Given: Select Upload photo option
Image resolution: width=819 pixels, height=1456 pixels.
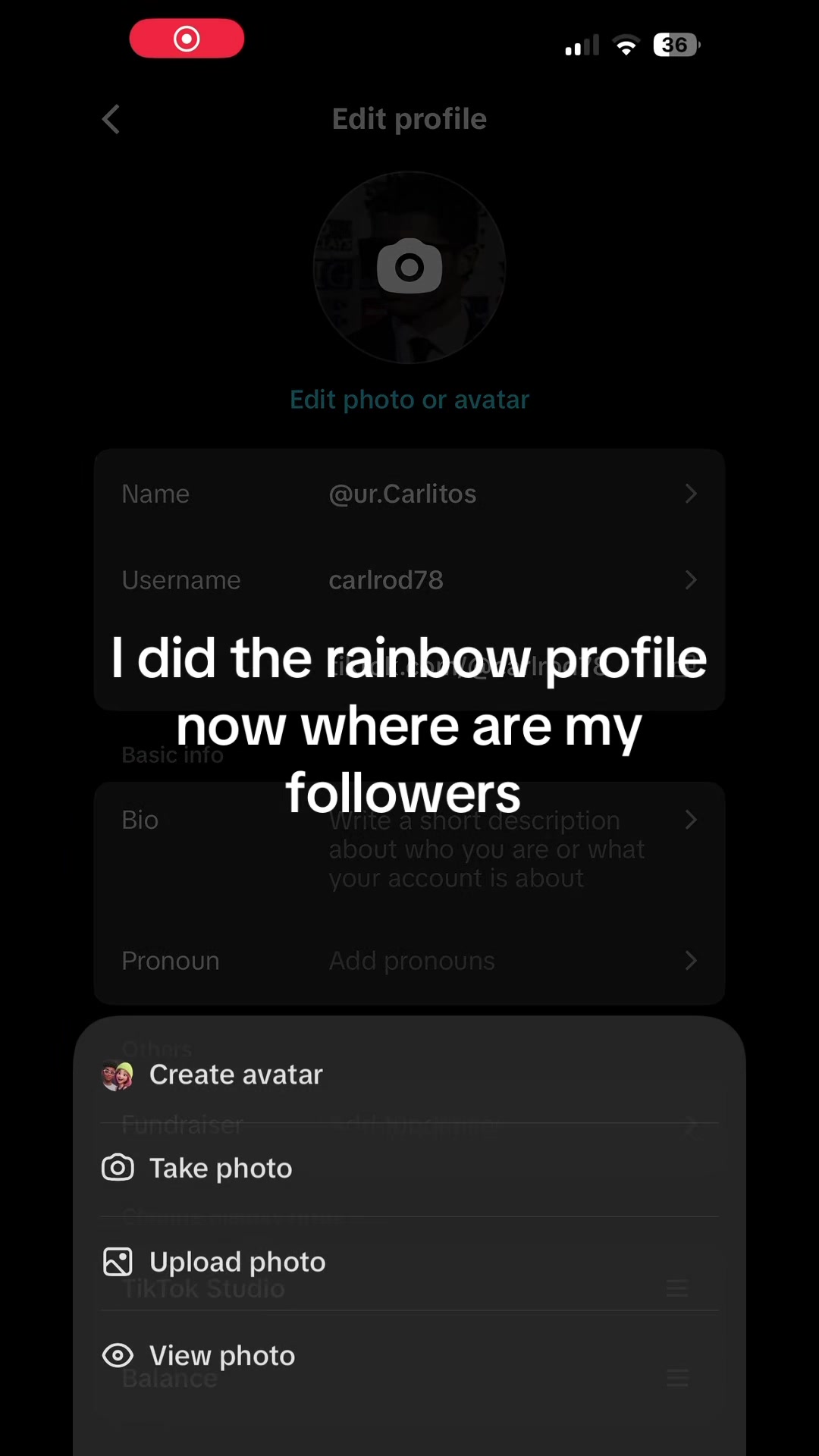Looking at the screenshot, I should pos(409,1263).
